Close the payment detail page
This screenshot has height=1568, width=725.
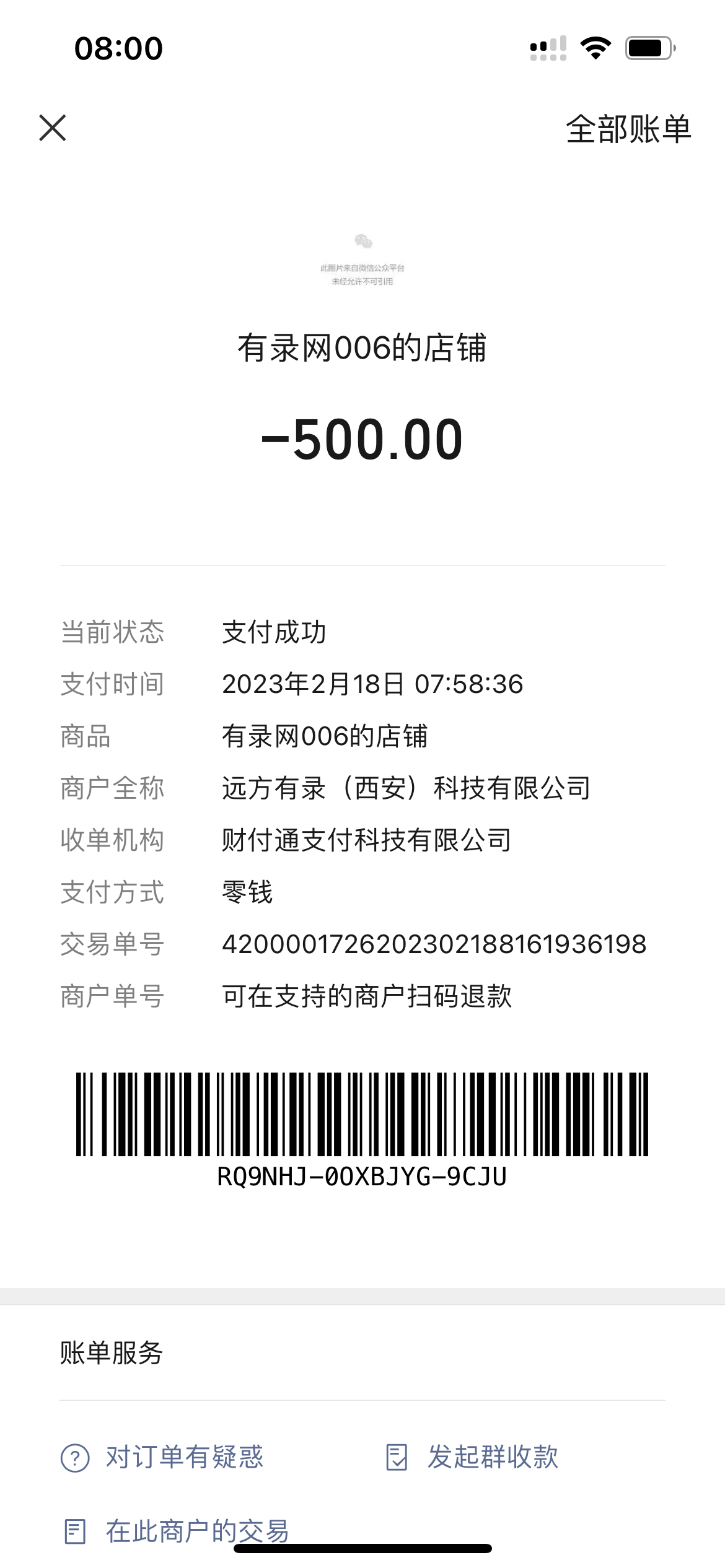pos(53,128)
